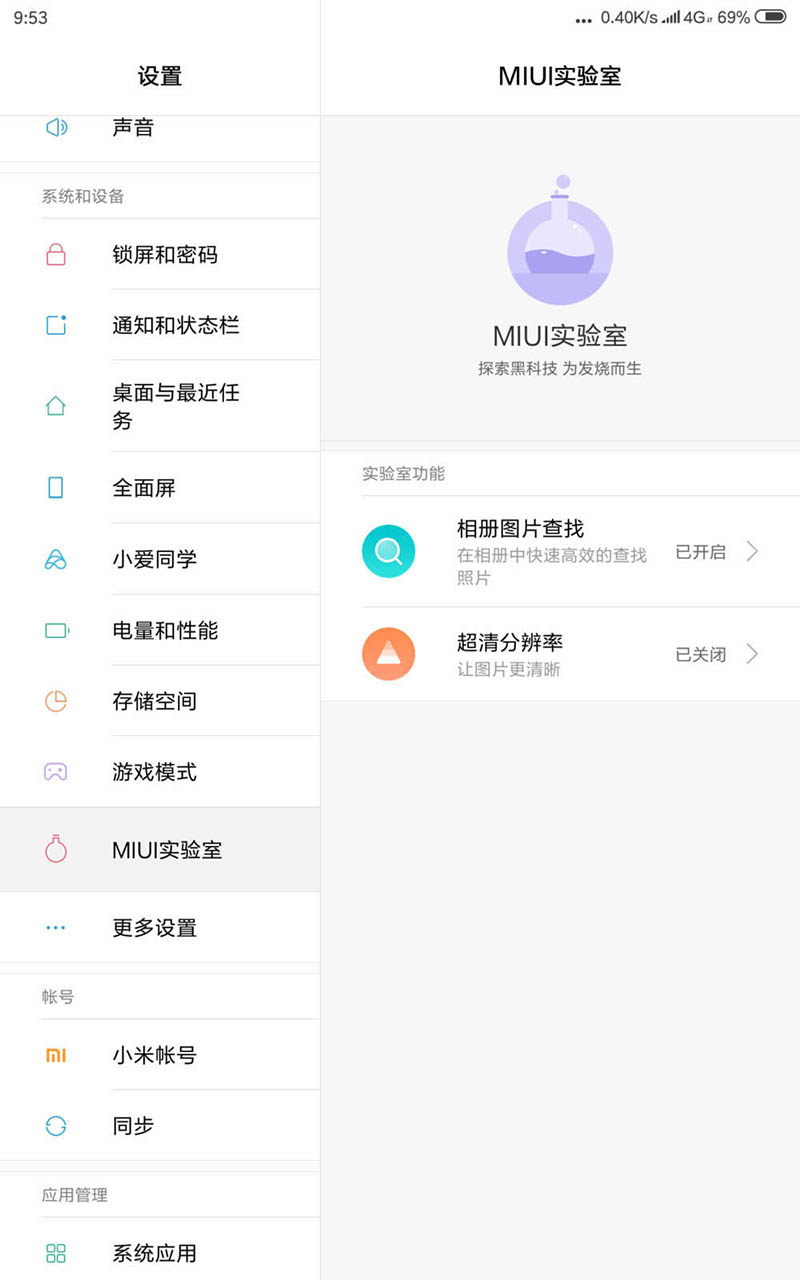The height and width of the screenshot is (1280, 800).
Task: Select the 小爱同学 assistant icon
Action: tap(55, 559)
